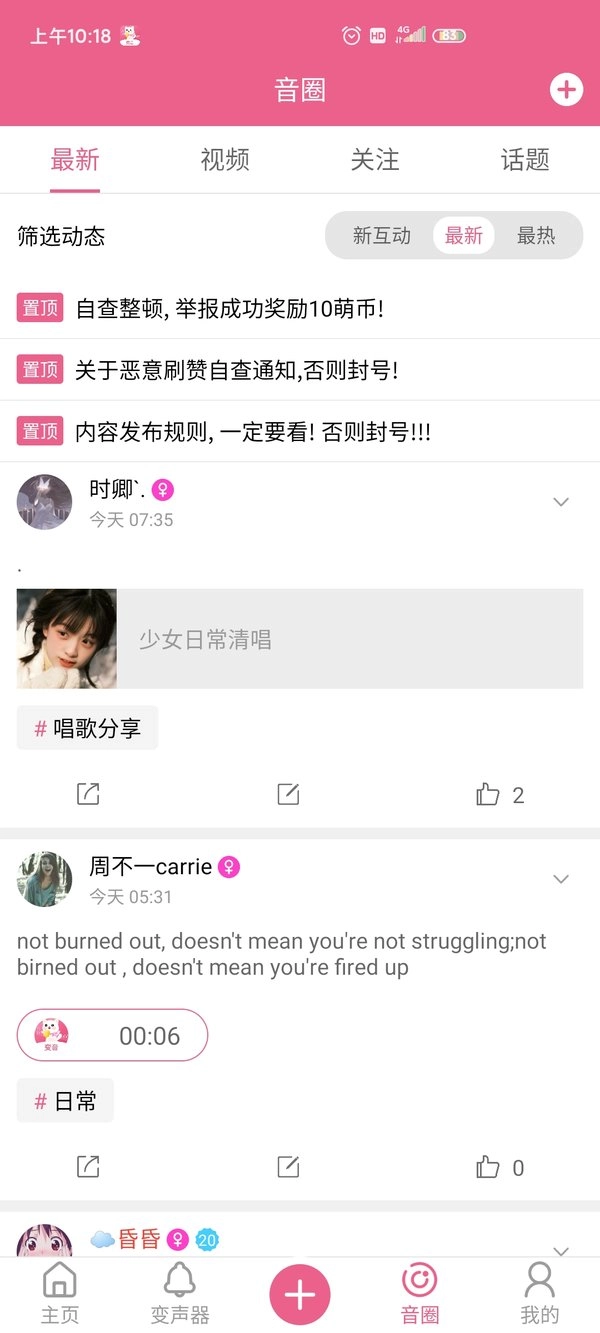Switch to the 关注 tab
600x1333 pixels.
pos(375,160)
